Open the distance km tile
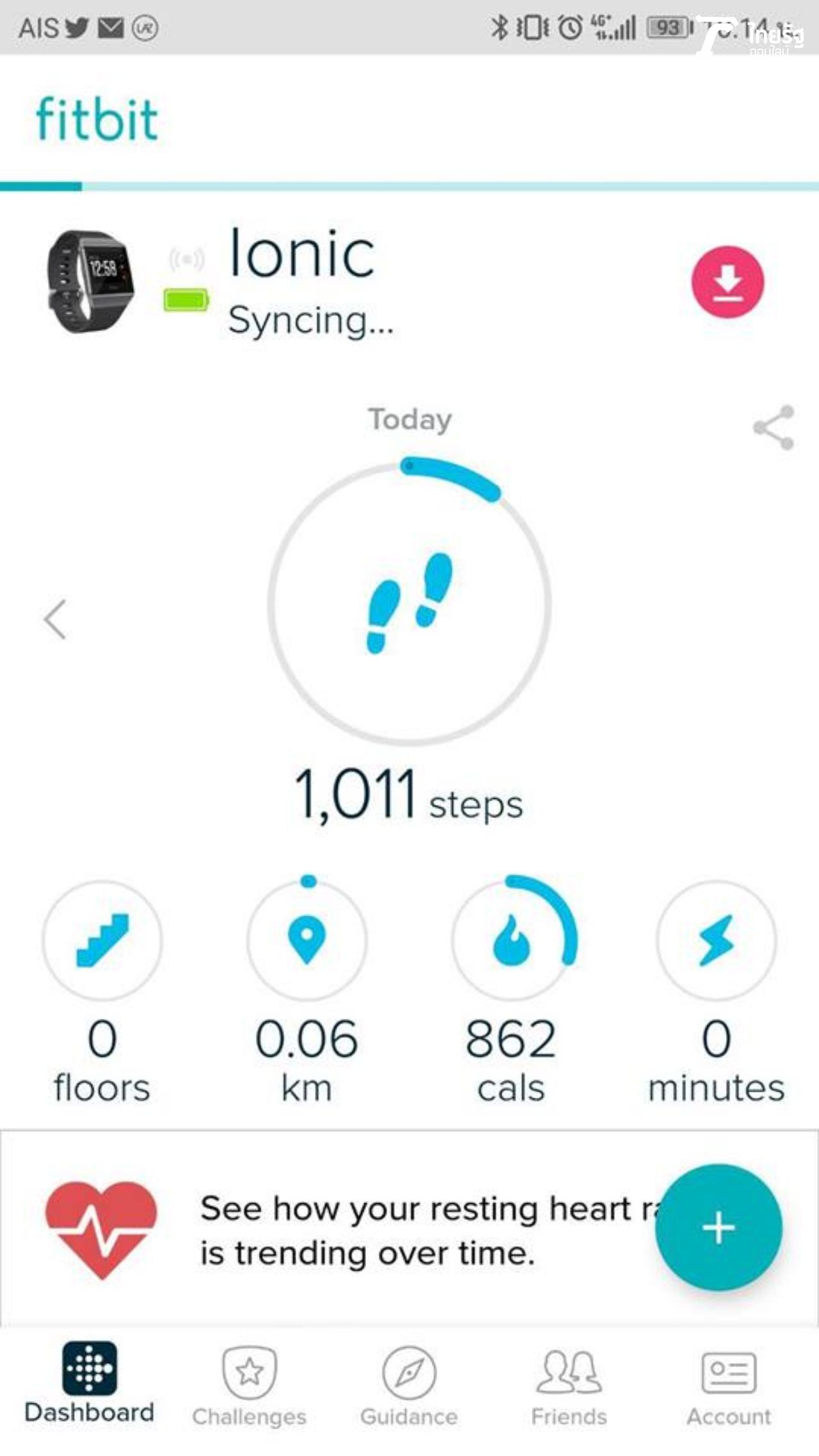 (x=306, y=940)
